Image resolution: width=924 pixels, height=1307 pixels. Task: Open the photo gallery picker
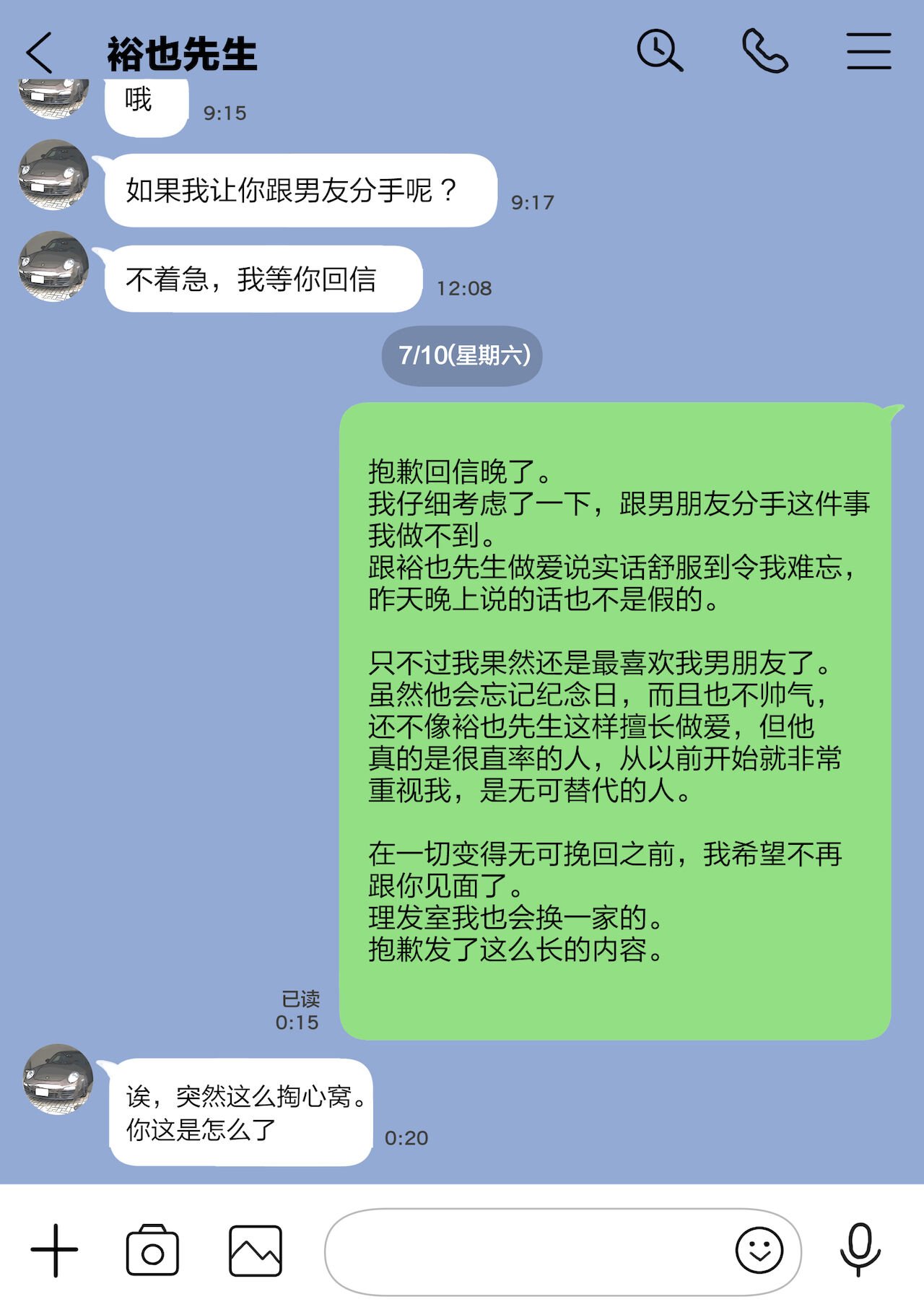pyautogui.click(x=256, y=1251)
